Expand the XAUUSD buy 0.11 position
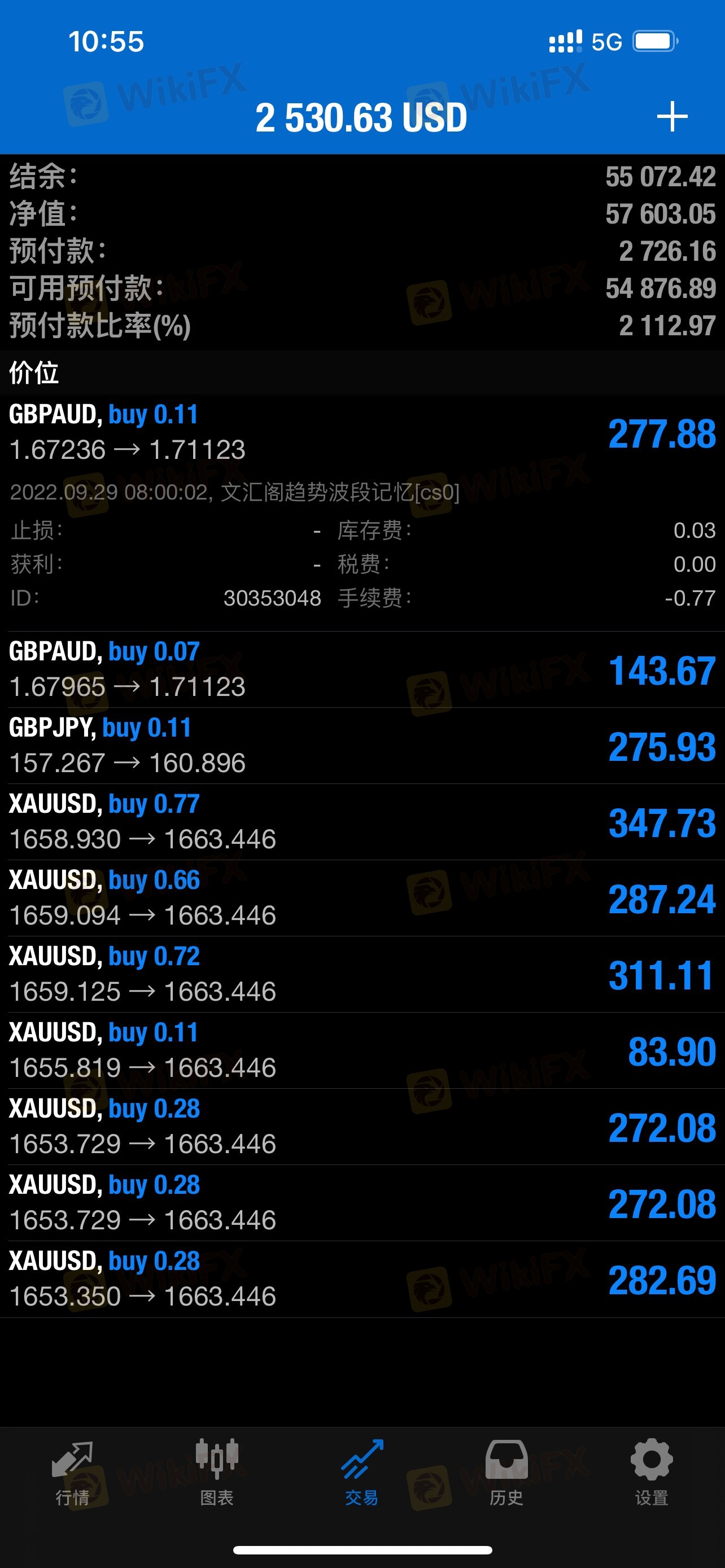Screen dimensions: 725x1568 click(362, 1049)
